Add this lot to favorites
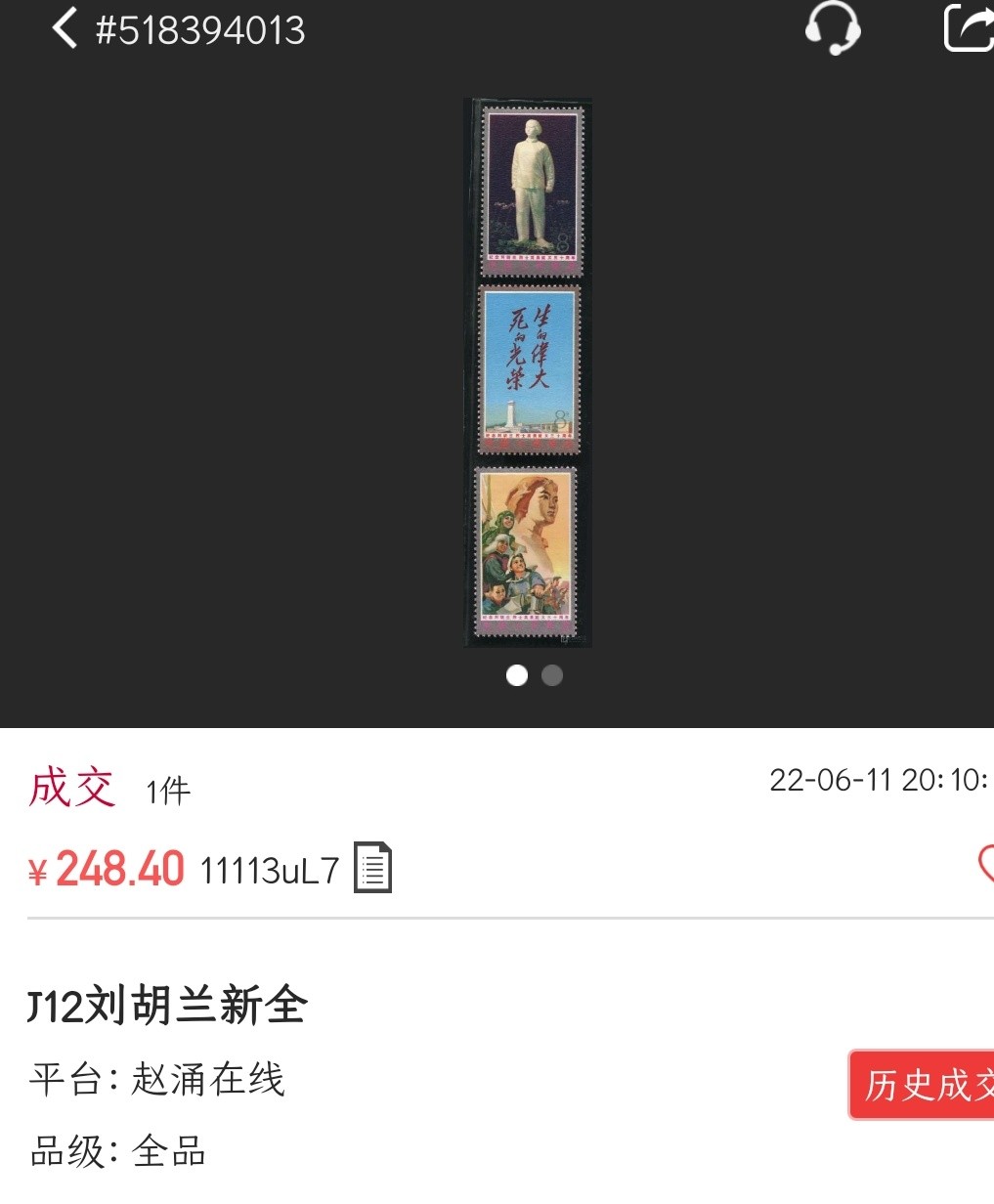The height and width of the screenshot is (1204, 994). click(x=984, y=864)
